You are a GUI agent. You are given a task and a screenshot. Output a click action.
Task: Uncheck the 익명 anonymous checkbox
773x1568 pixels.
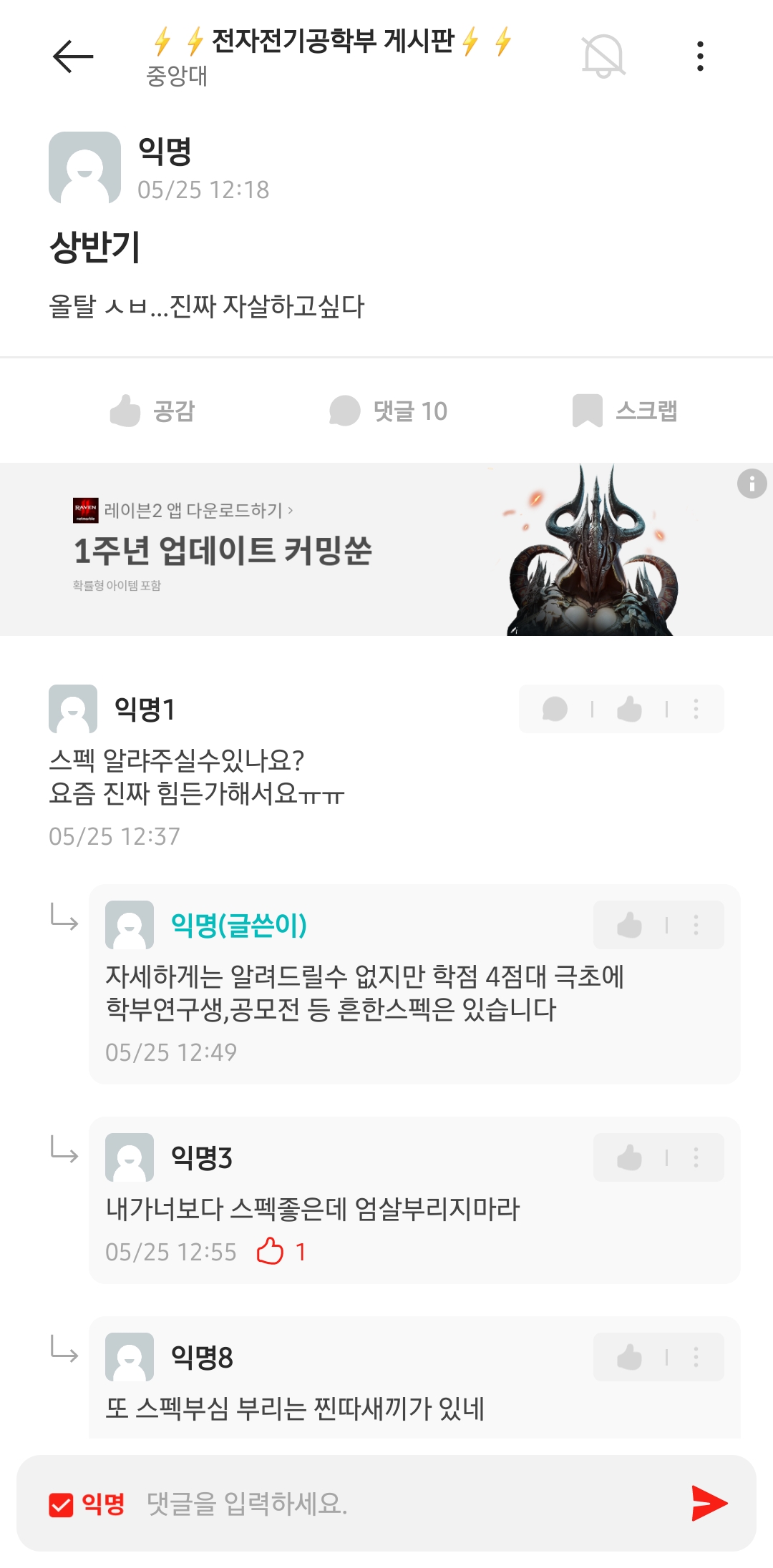[x=62, y=1504]
